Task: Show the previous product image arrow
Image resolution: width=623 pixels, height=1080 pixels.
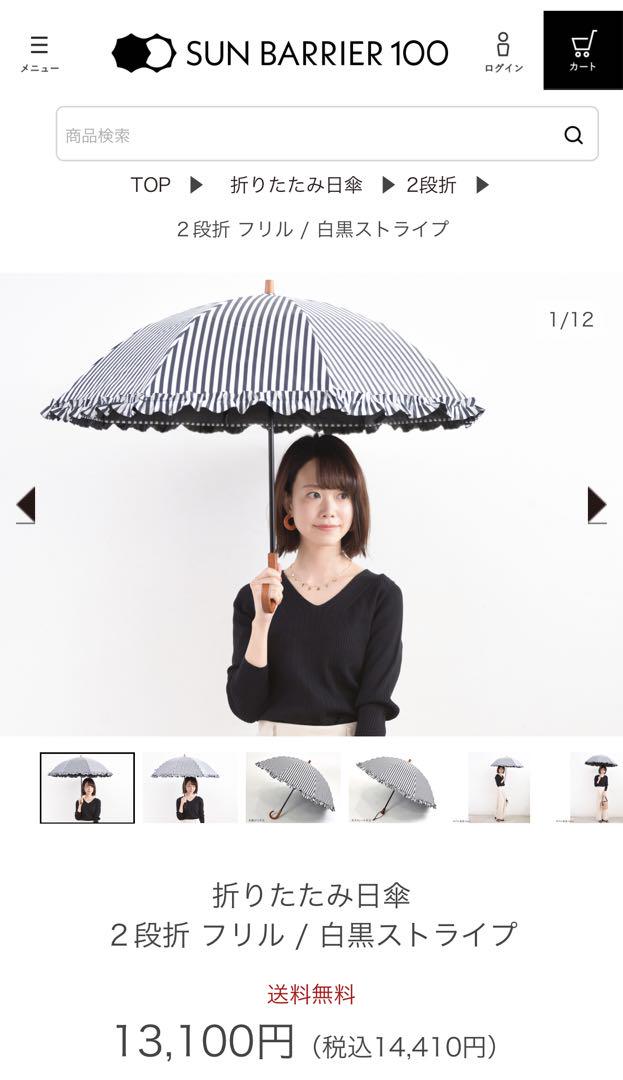Action: point(25,506)
